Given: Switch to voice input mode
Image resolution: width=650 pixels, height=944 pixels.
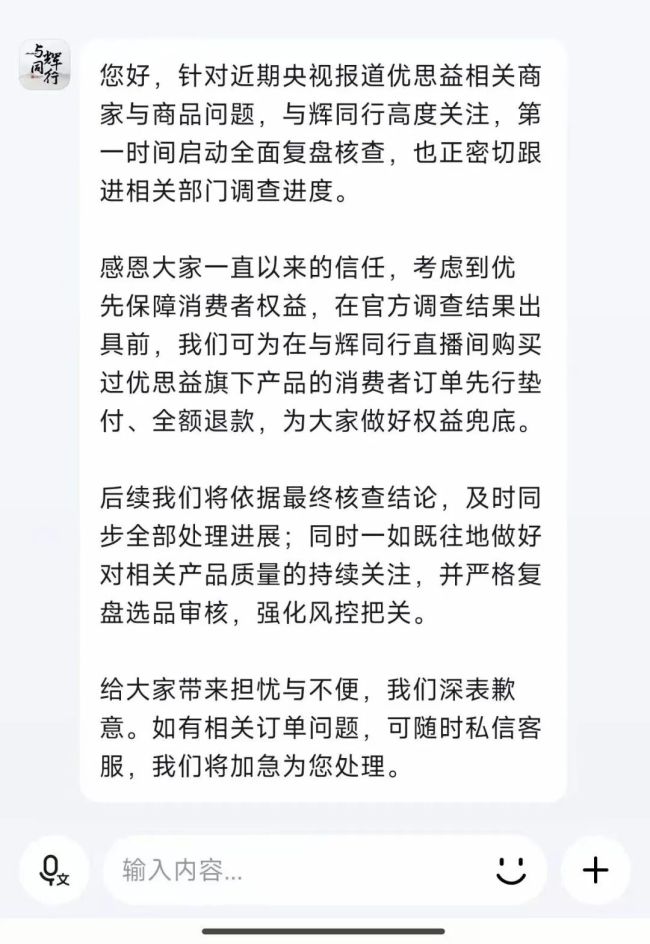Looking at the screenshot, I should click(x=54, y=870).
